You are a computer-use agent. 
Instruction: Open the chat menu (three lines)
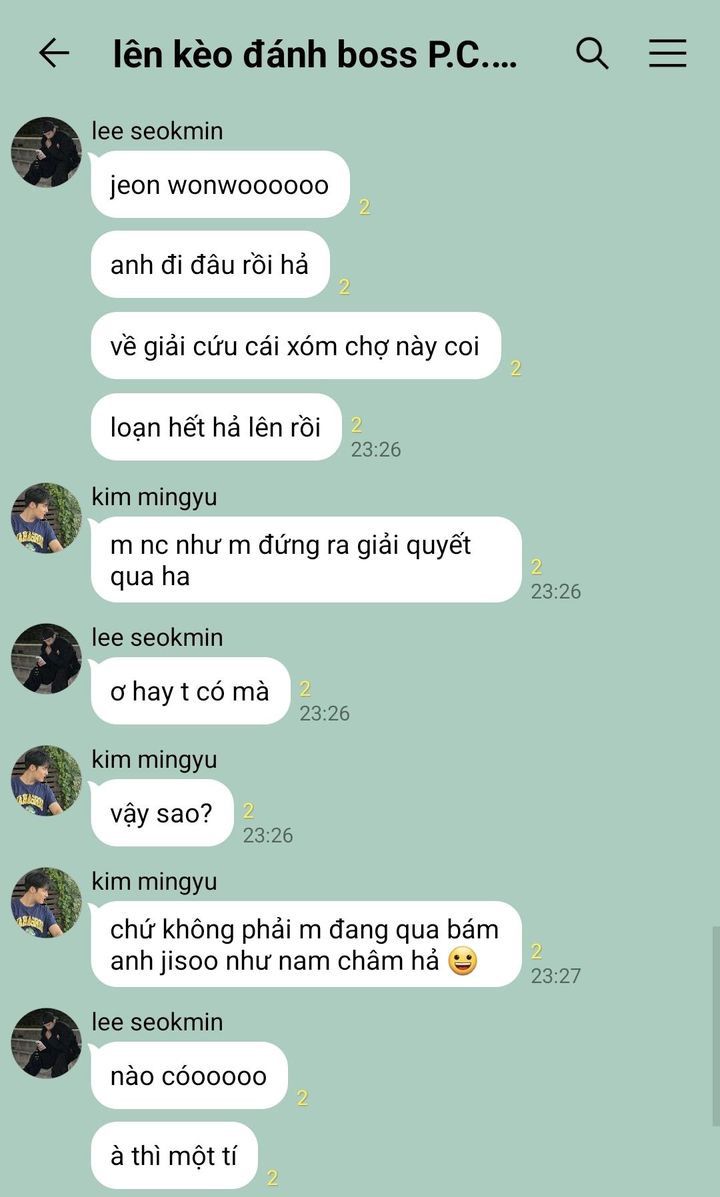tap(667, 53)
